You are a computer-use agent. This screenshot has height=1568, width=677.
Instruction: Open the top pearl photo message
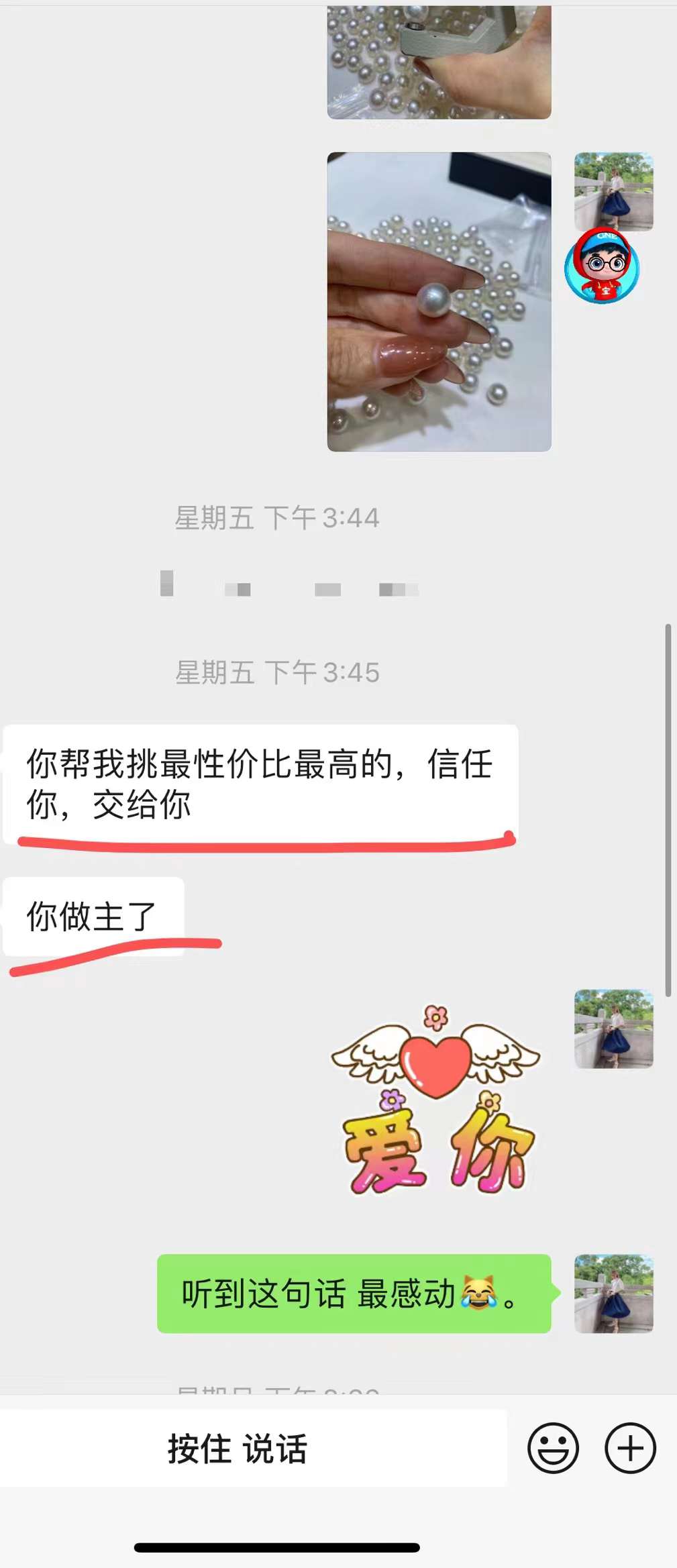(x=439, y=62)
